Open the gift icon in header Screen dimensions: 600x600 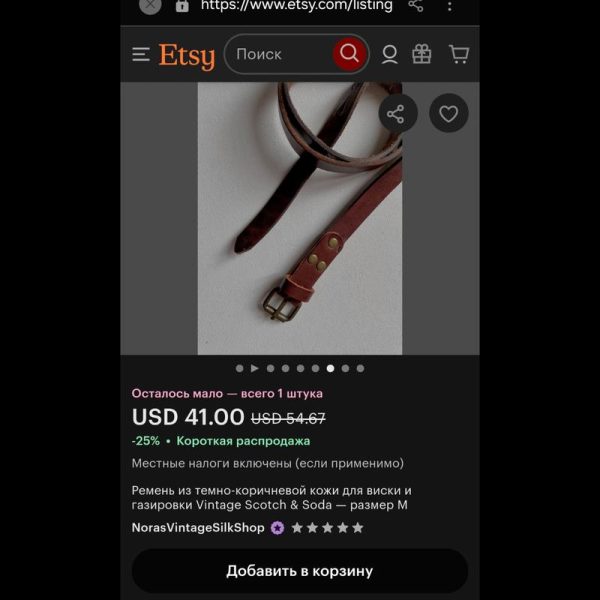422,55
